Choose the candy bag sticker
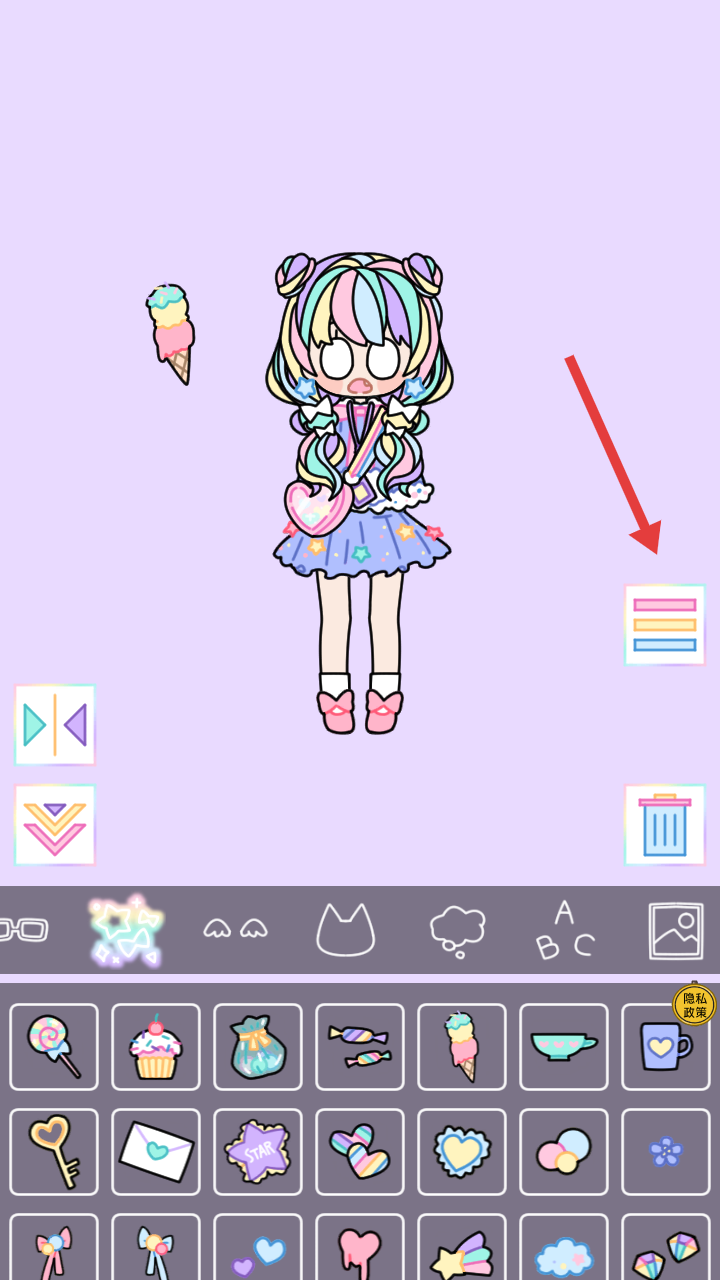 pos(258,1046)
